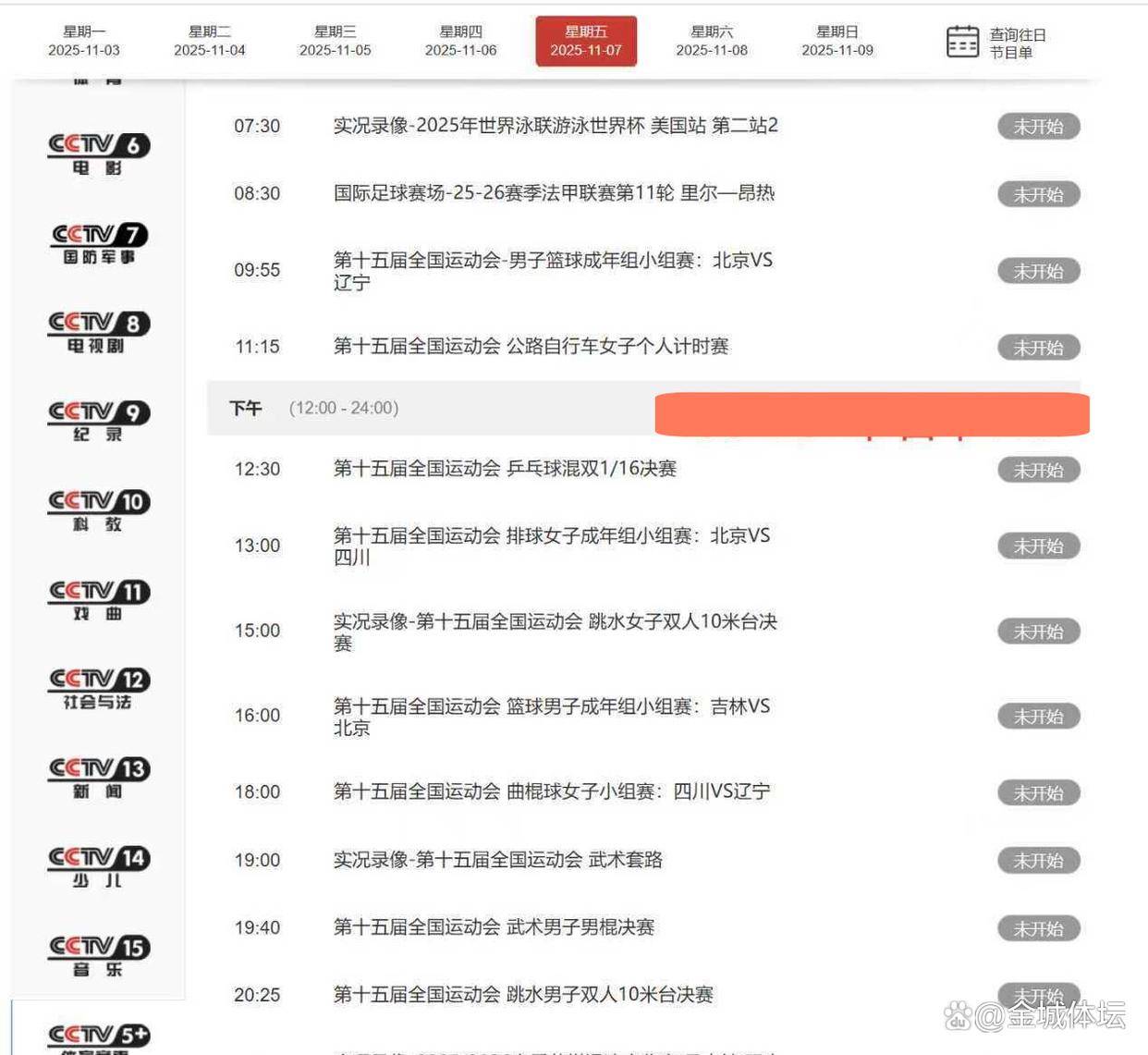Select the CCTV-10 science and education channel
Screen dimensions: 1148x1055
(x=98, y=510)
